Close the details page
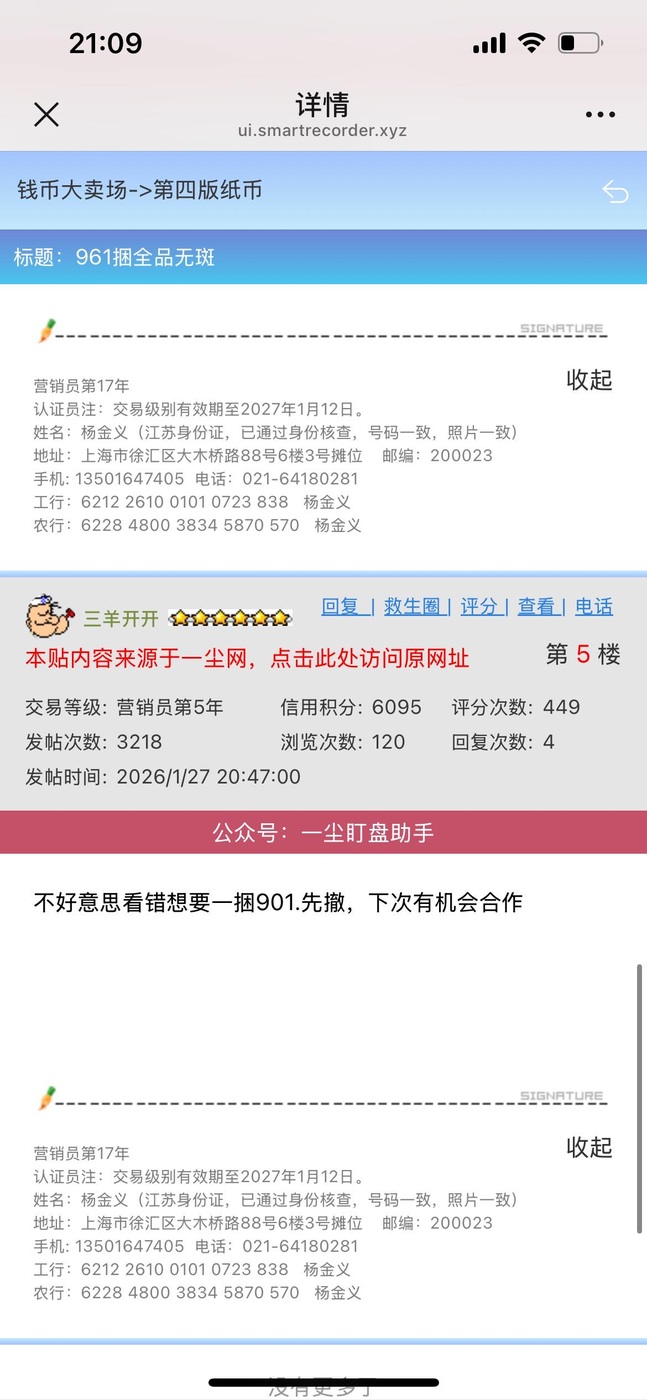 click(47, 115)
